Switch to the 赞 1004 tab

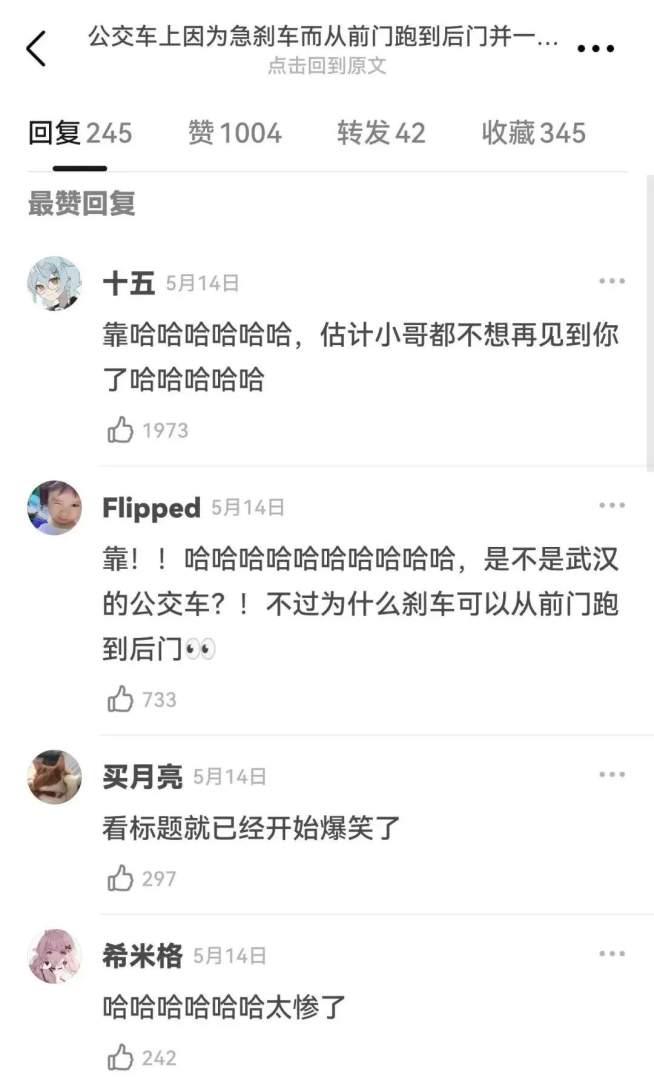(235, 133)
